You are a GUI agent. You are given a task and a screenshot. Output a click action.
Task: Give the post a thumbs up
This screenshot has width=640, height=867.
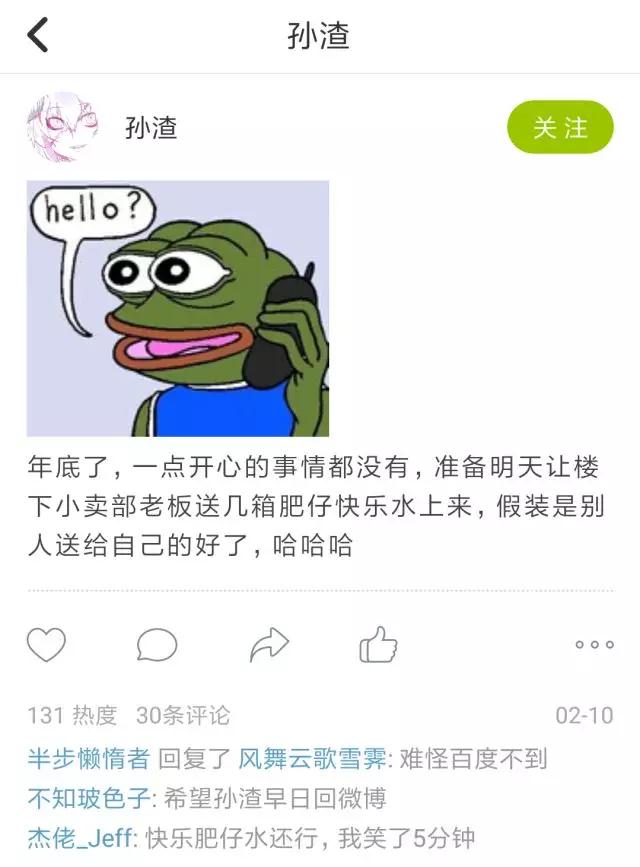(378, 645)
